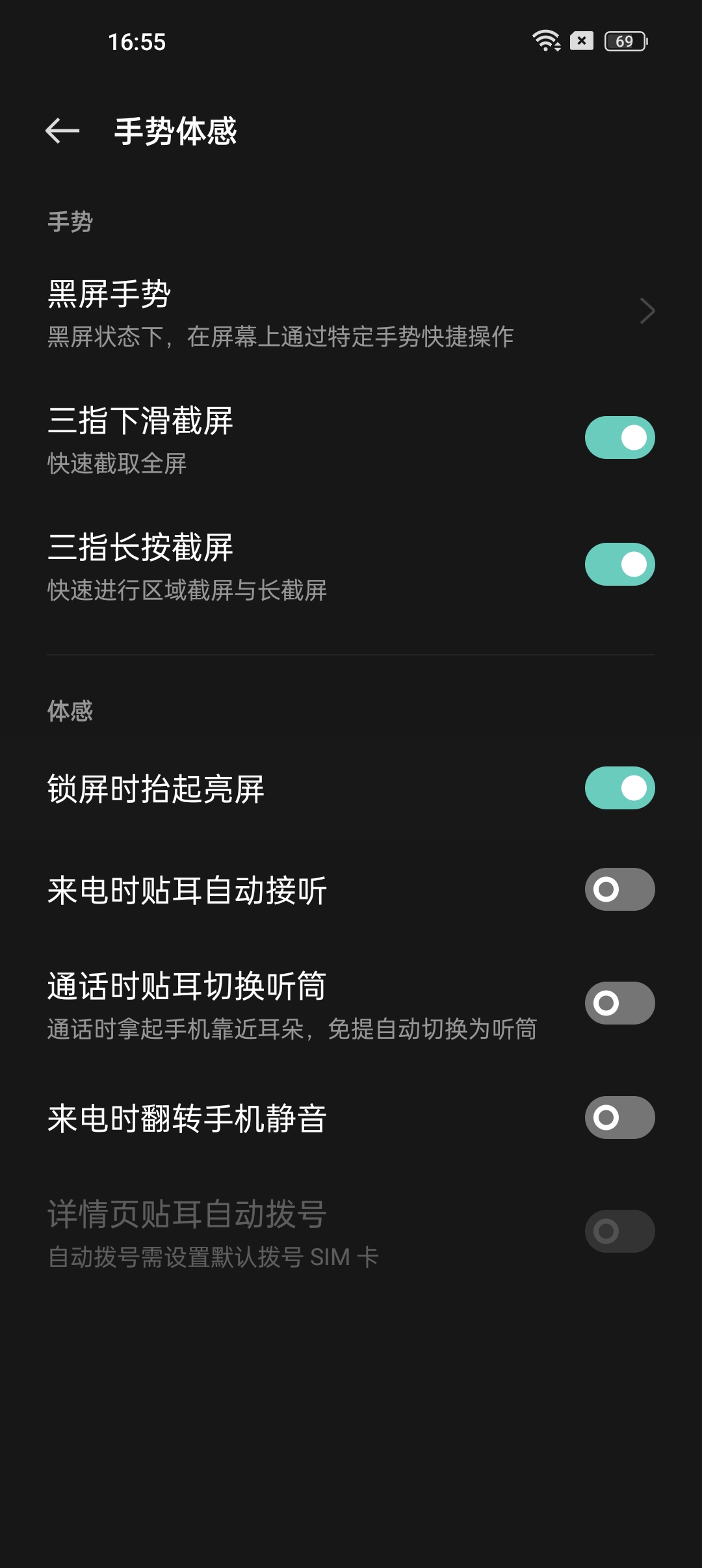The width and height of the screenshot is (702, 1568).
Task: Tap the clock showing 16:55
Action: (138, 42)
